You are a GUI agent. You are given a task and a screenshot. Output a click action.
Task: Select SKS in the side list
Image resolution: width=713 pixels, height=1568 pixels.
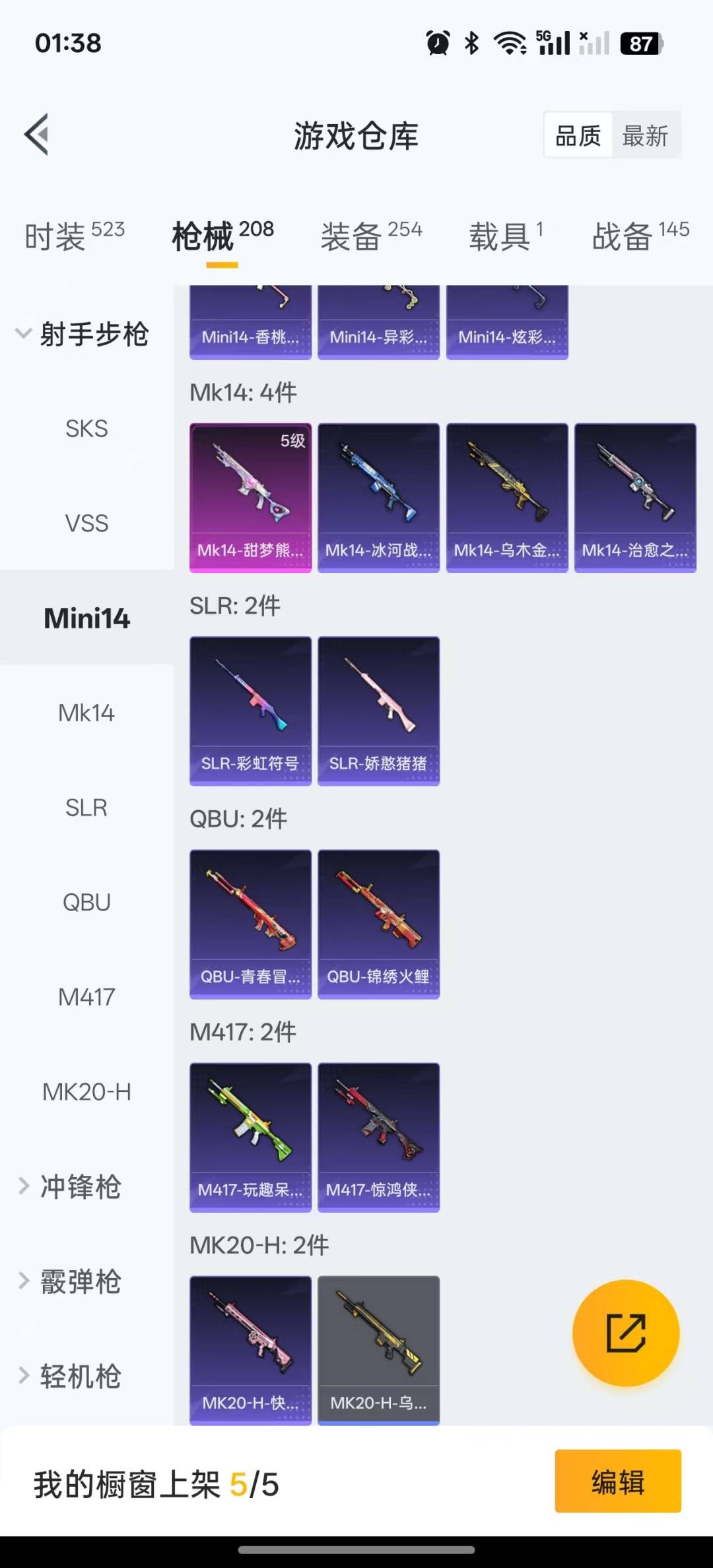(x=86, y=429)
